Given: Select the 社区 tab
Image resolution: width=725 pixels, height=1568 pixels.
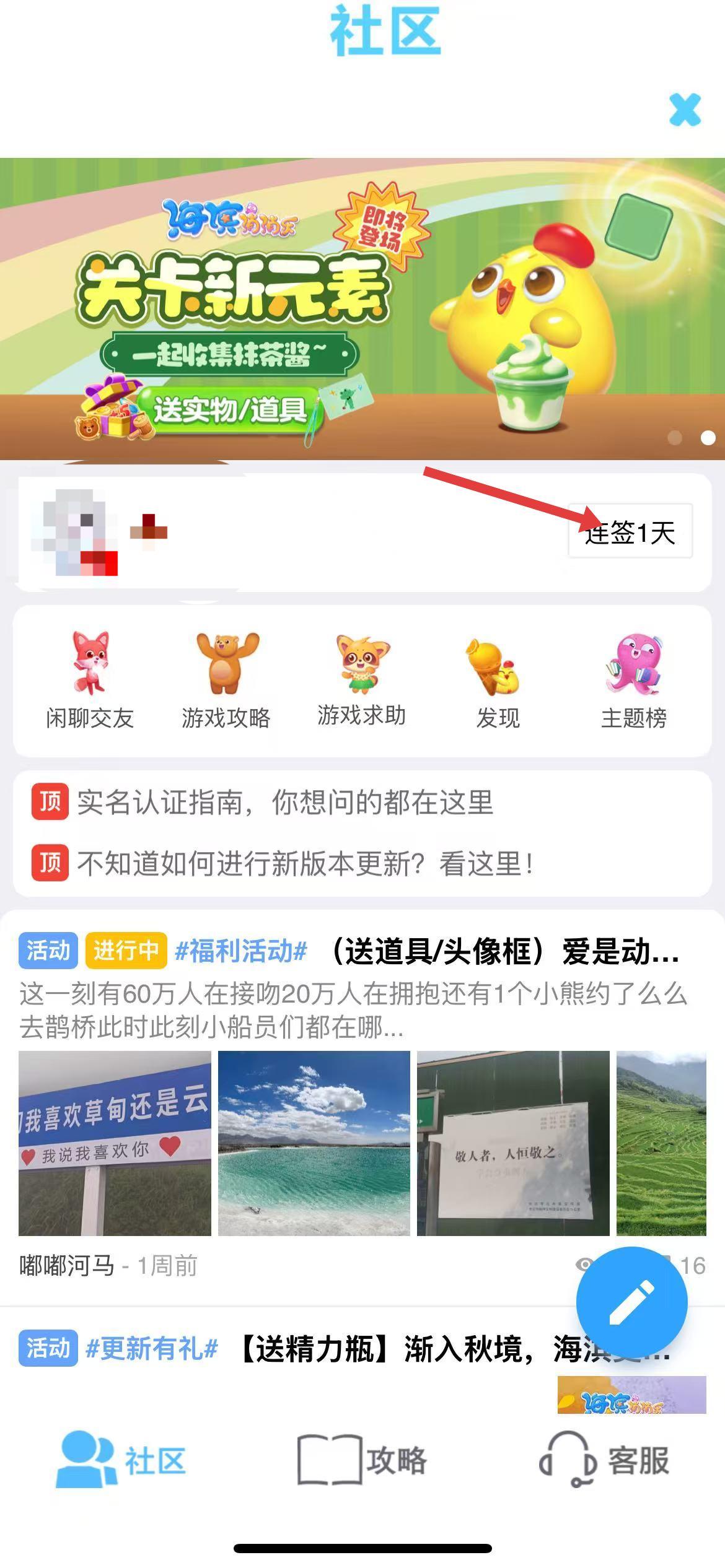Looking at the screenshot, I should click(121, 1460).
